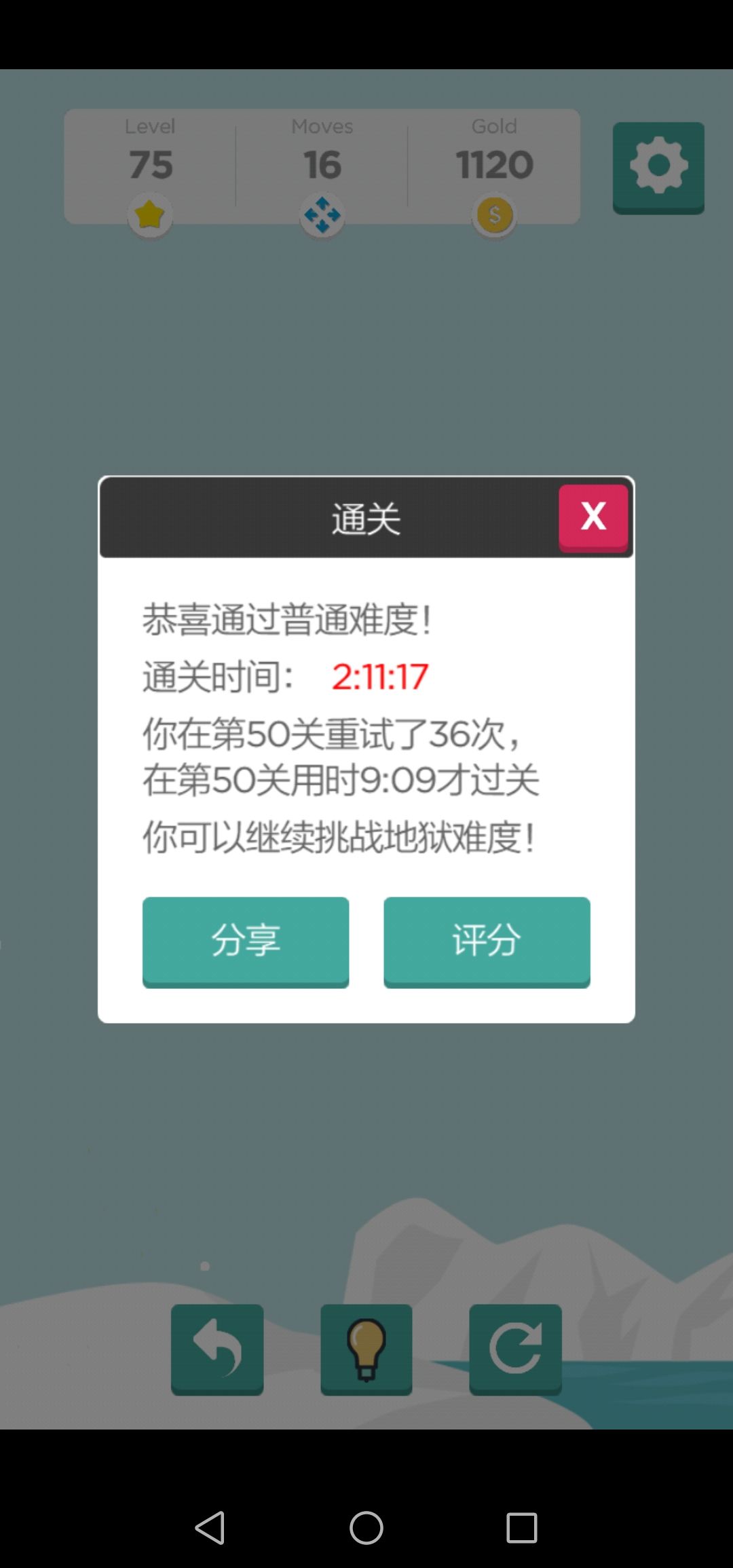733x1568 pixels.
Task: Open the game settings gear
Action: coord(658,166)
